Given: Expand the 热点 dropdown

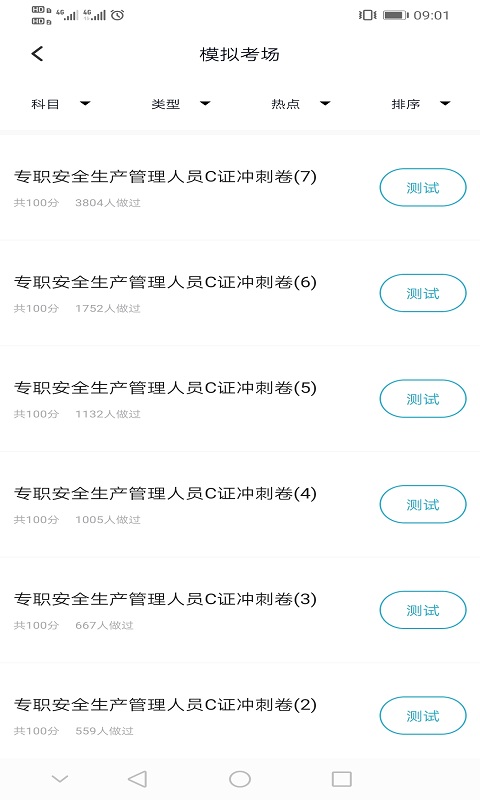Looking at the screenshot, I should 300,104.
